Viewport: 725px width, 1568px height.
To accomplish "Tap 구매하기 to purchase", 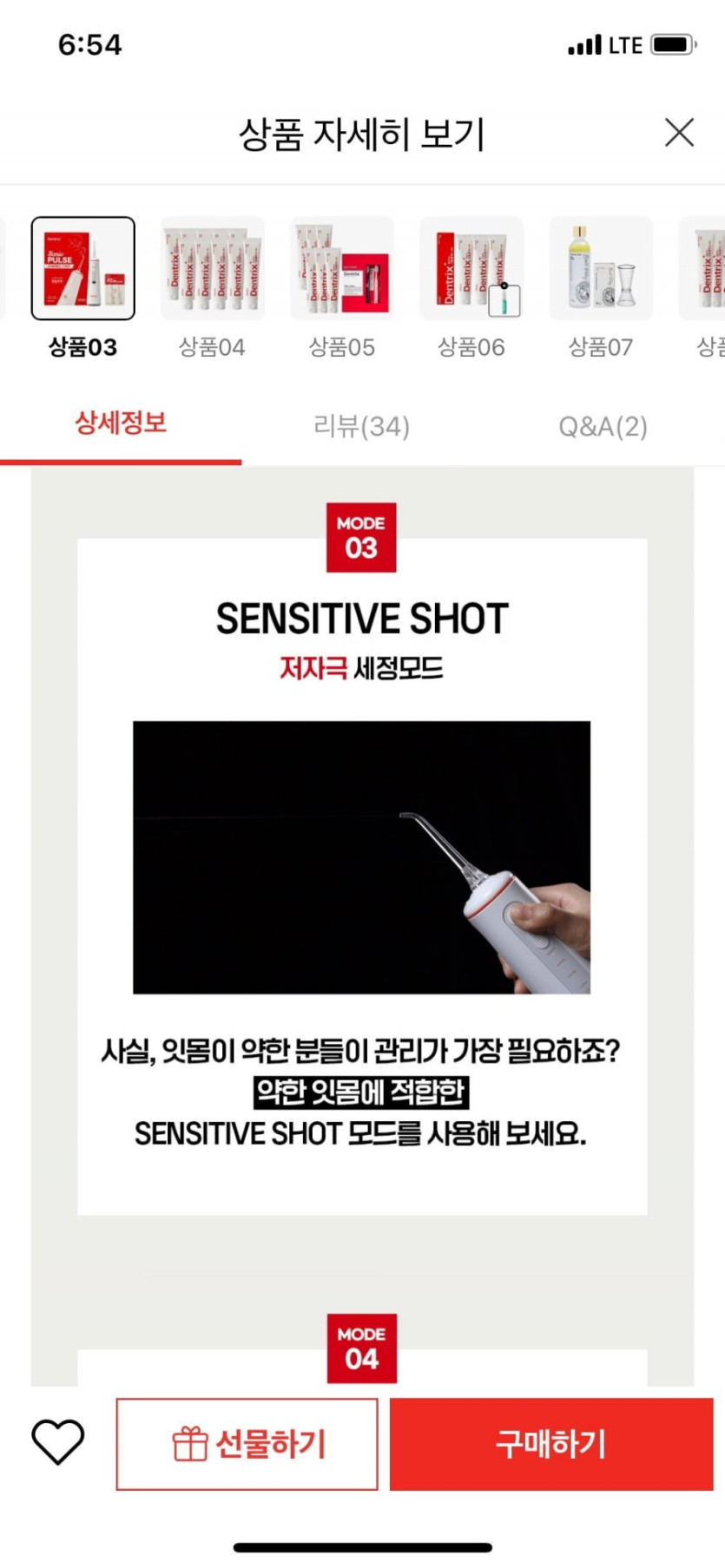I will click(x=551, y=1444).
